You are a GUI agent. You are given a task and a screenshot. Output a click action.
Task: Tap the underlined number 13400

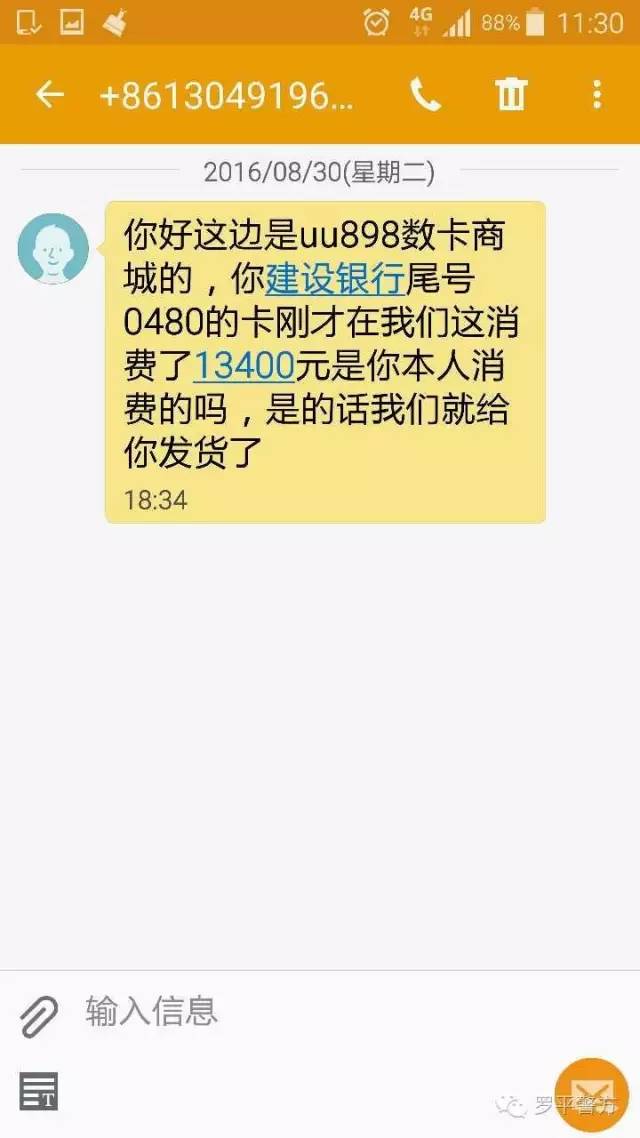click(244, 368)
